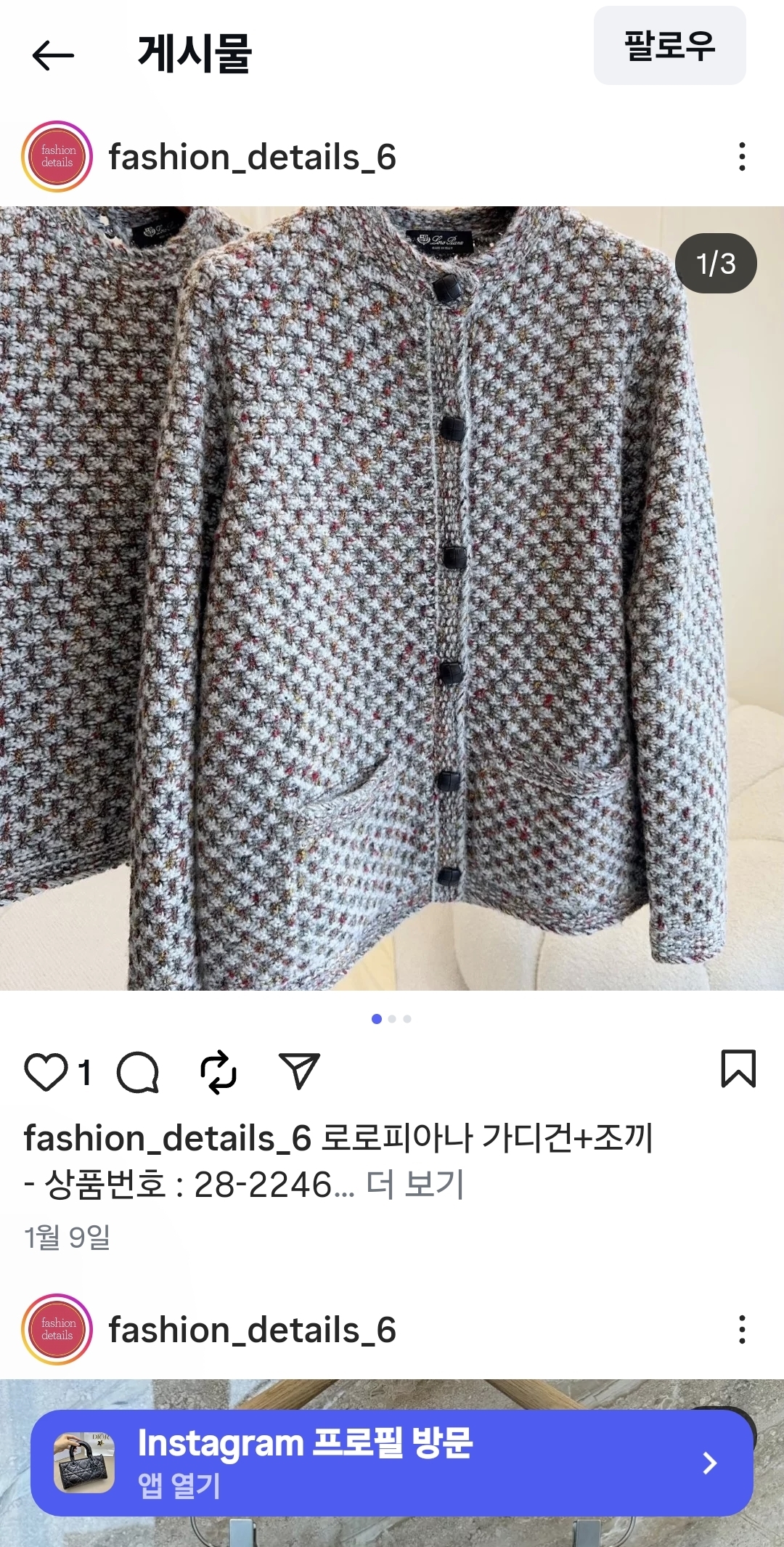Bookmark the cardigan post
This screenshot has height=1547, width=784.
point(738,1069)
